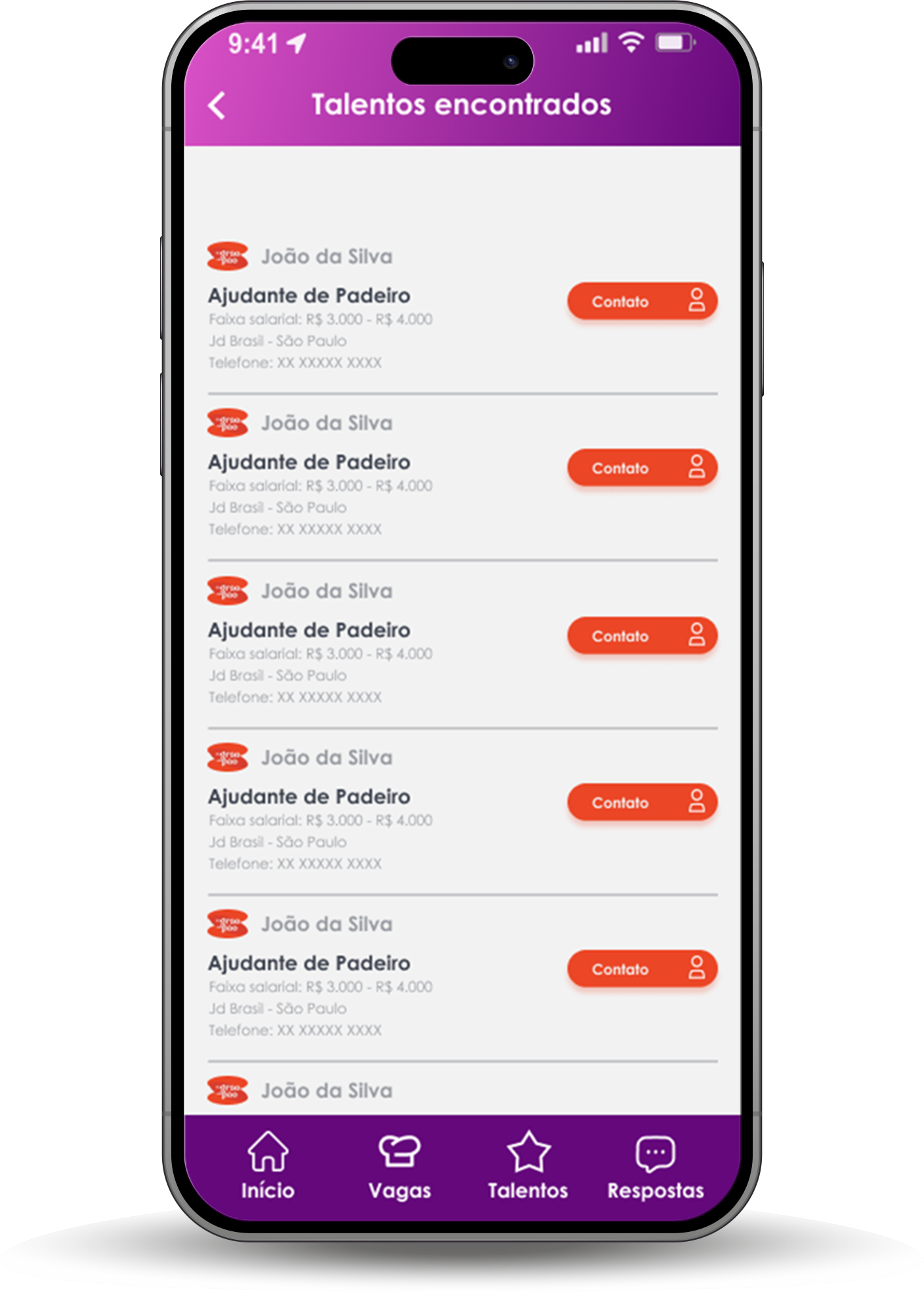
Task: Open the Respostas tab
Action: coord(655,1165)
